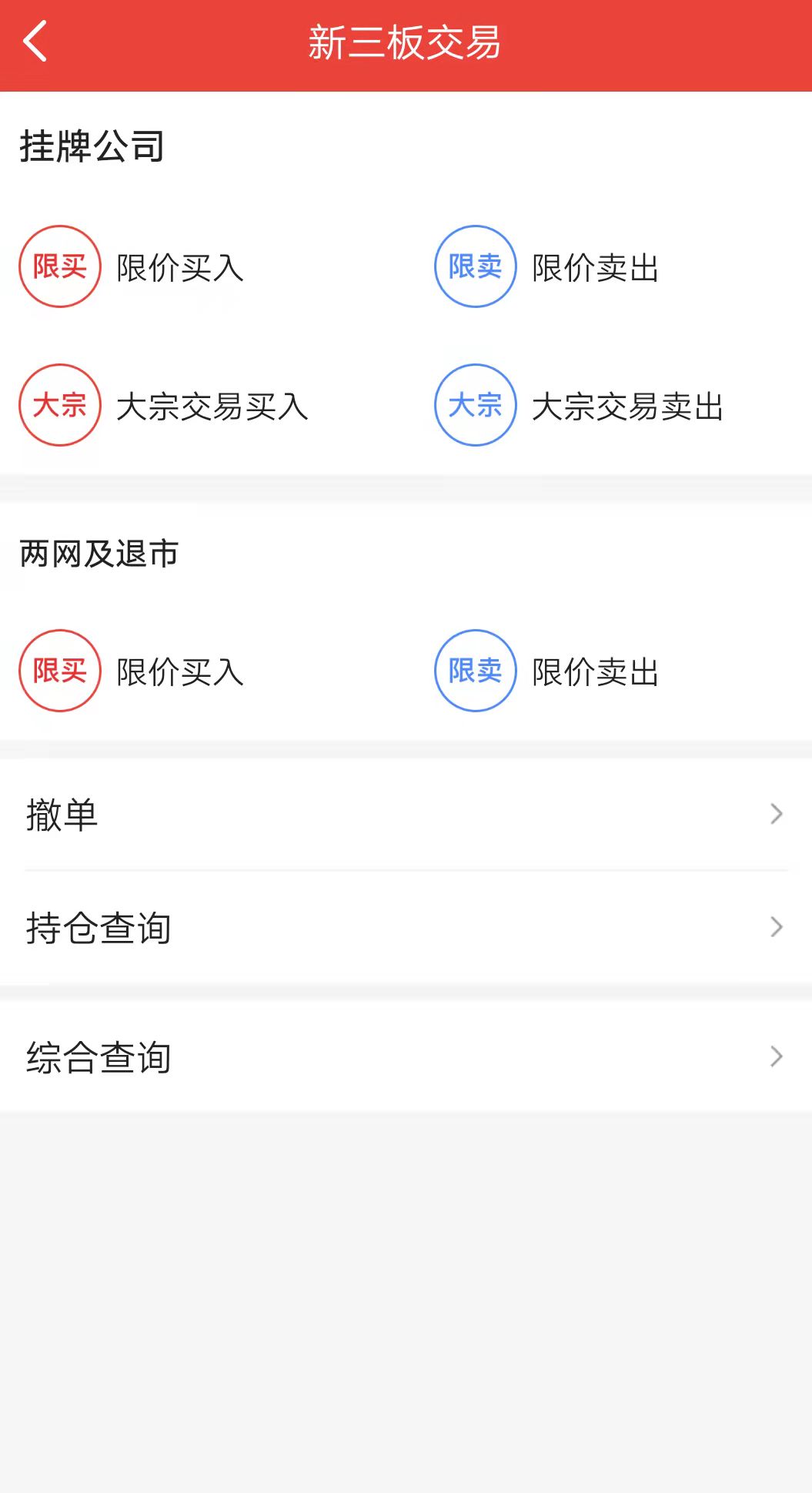This screenshot has height=1493, width=812.
Task: Select 大宗交易买入 option
Action: 164,406
